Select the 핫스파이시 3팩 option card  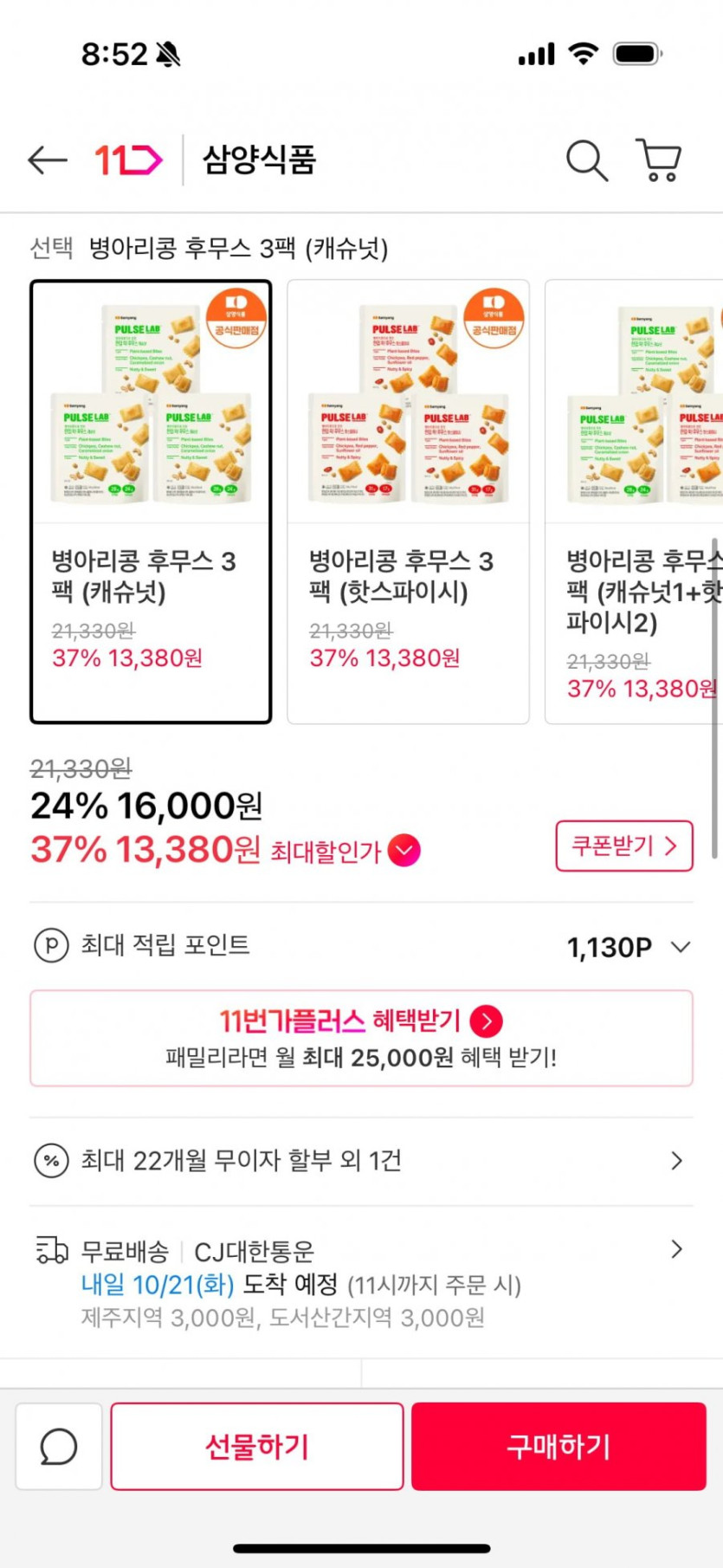click(408, 501)
